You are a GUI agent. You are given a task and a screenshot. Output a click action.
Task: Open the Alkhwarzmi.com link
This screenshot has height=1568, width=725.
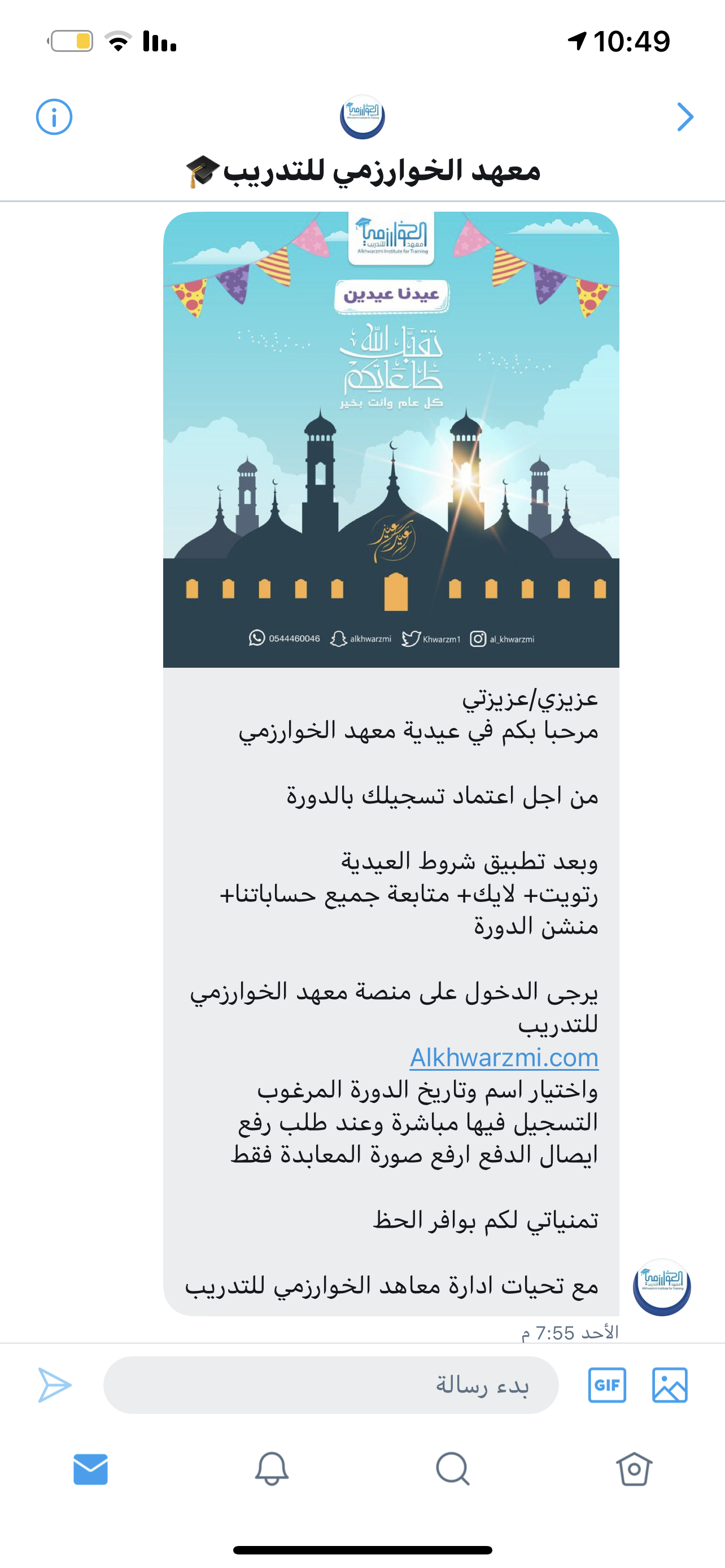504,1058
